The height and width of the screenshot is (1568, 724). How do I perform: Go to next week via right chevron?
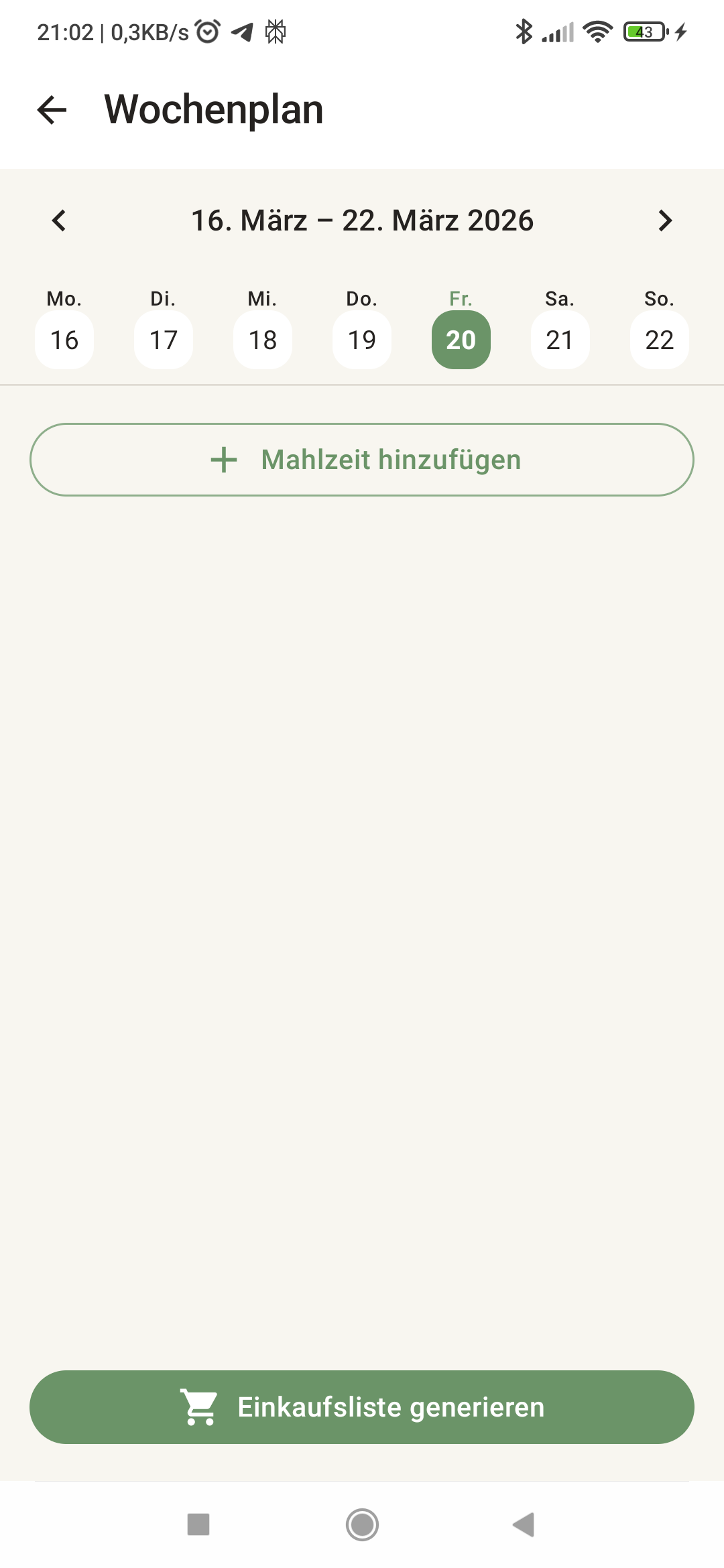tap(665, 220)
